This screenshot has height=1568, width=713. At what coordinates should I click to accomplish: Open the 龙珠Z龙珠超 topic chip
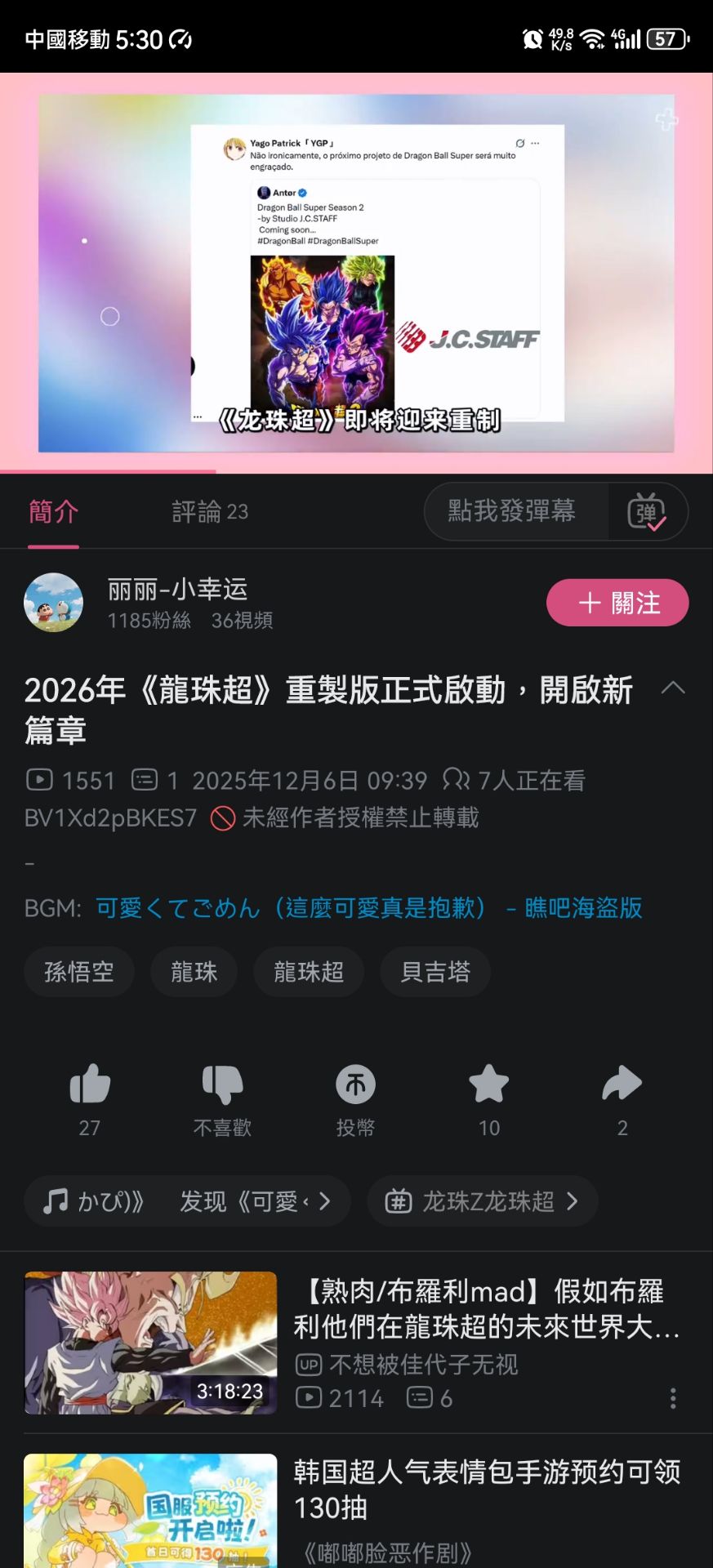pos(483,1201)
